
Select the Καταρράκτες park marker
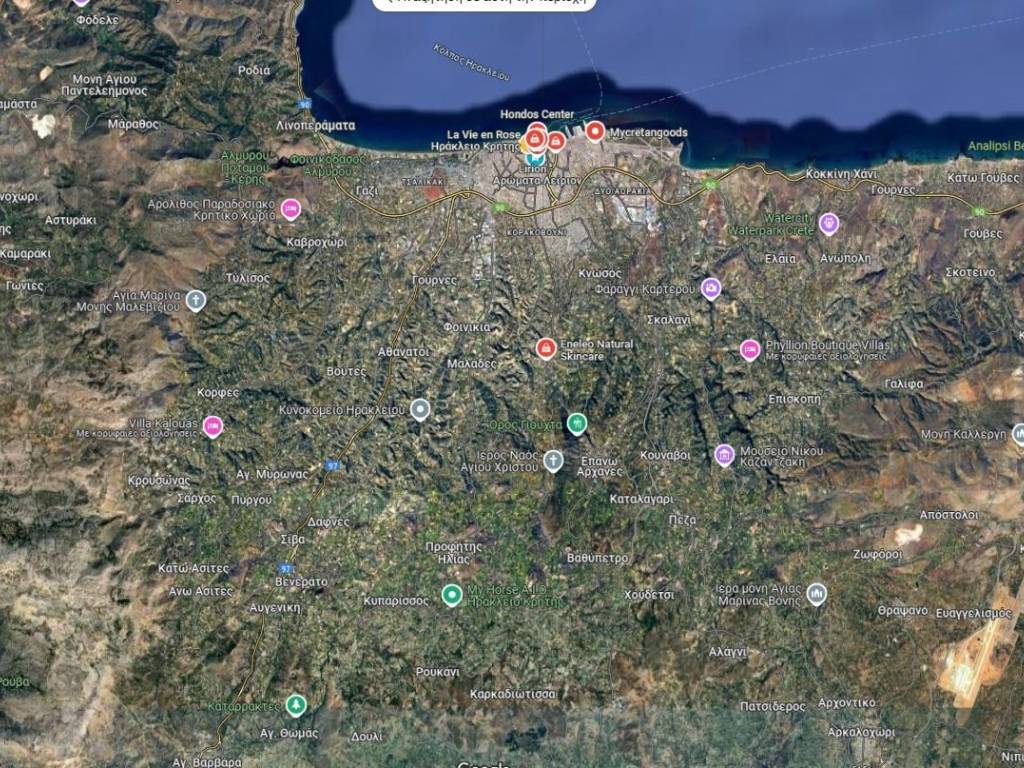295,705
